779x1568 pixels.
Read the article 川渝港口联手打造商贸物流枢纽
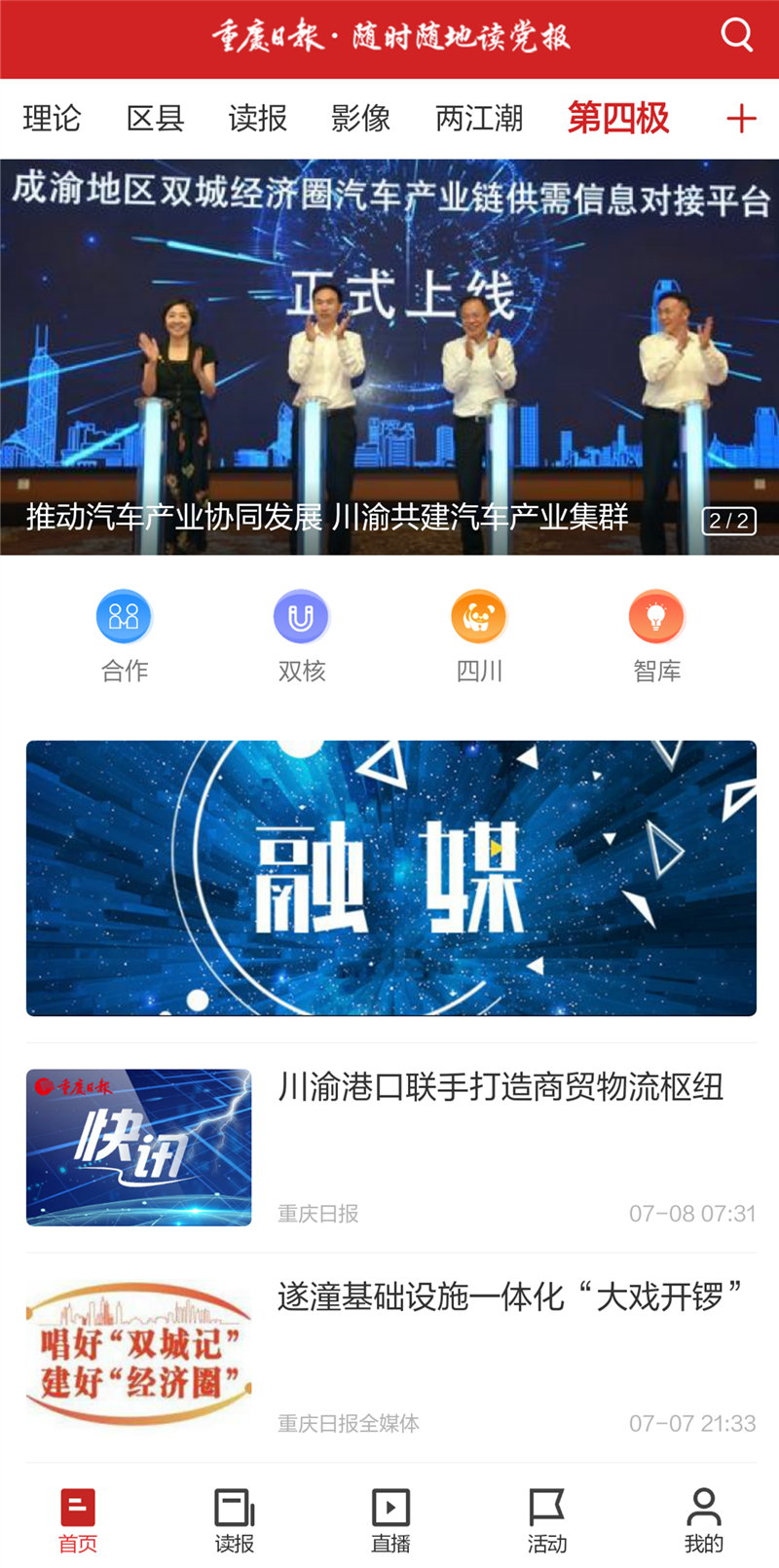point(500,1087)
